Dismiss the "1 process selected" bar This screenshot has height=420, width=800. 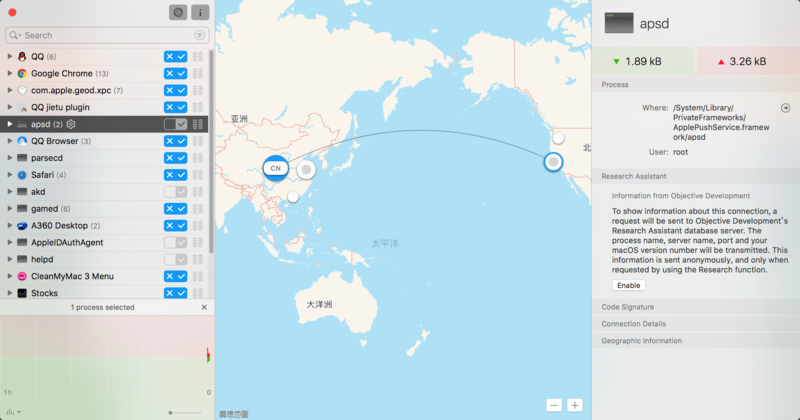pyautogui.click(x=204, y=307)
